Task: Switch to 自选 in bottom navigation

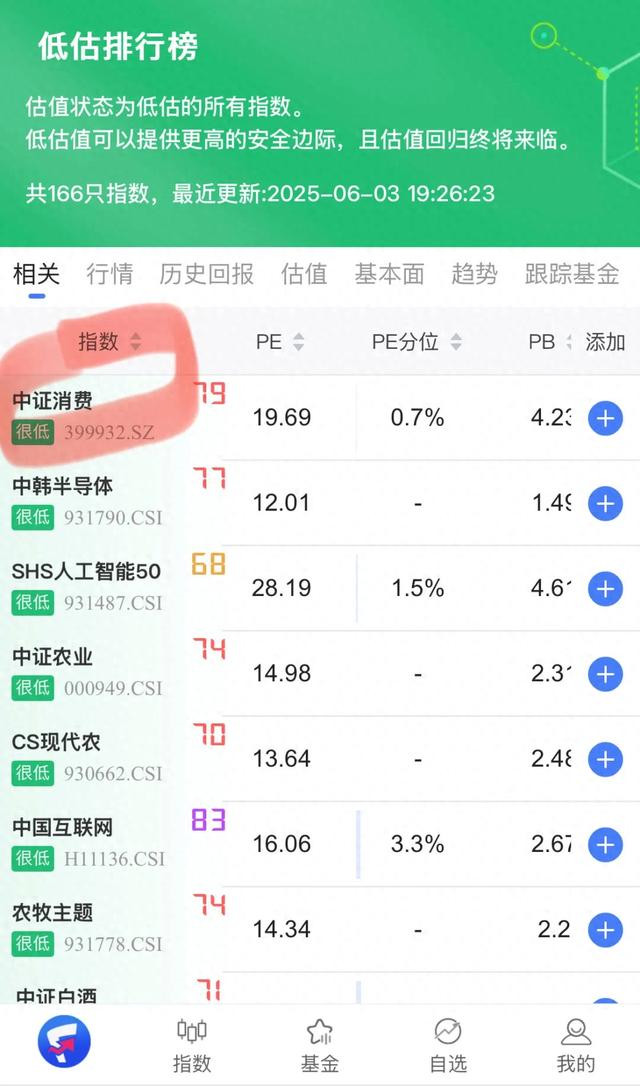Action: click(x=448, y=1046)
